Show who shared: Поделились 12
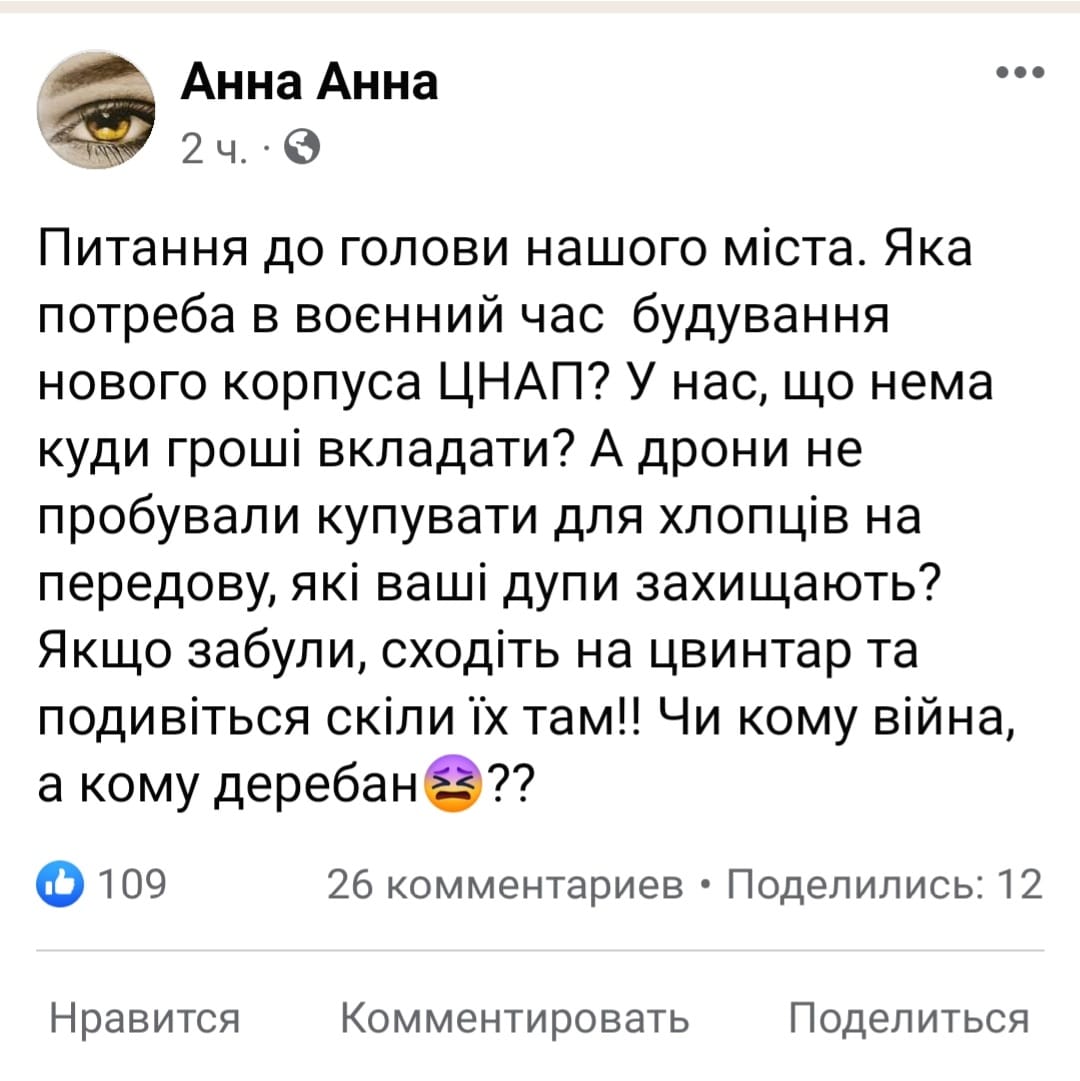 coord(883,885)
